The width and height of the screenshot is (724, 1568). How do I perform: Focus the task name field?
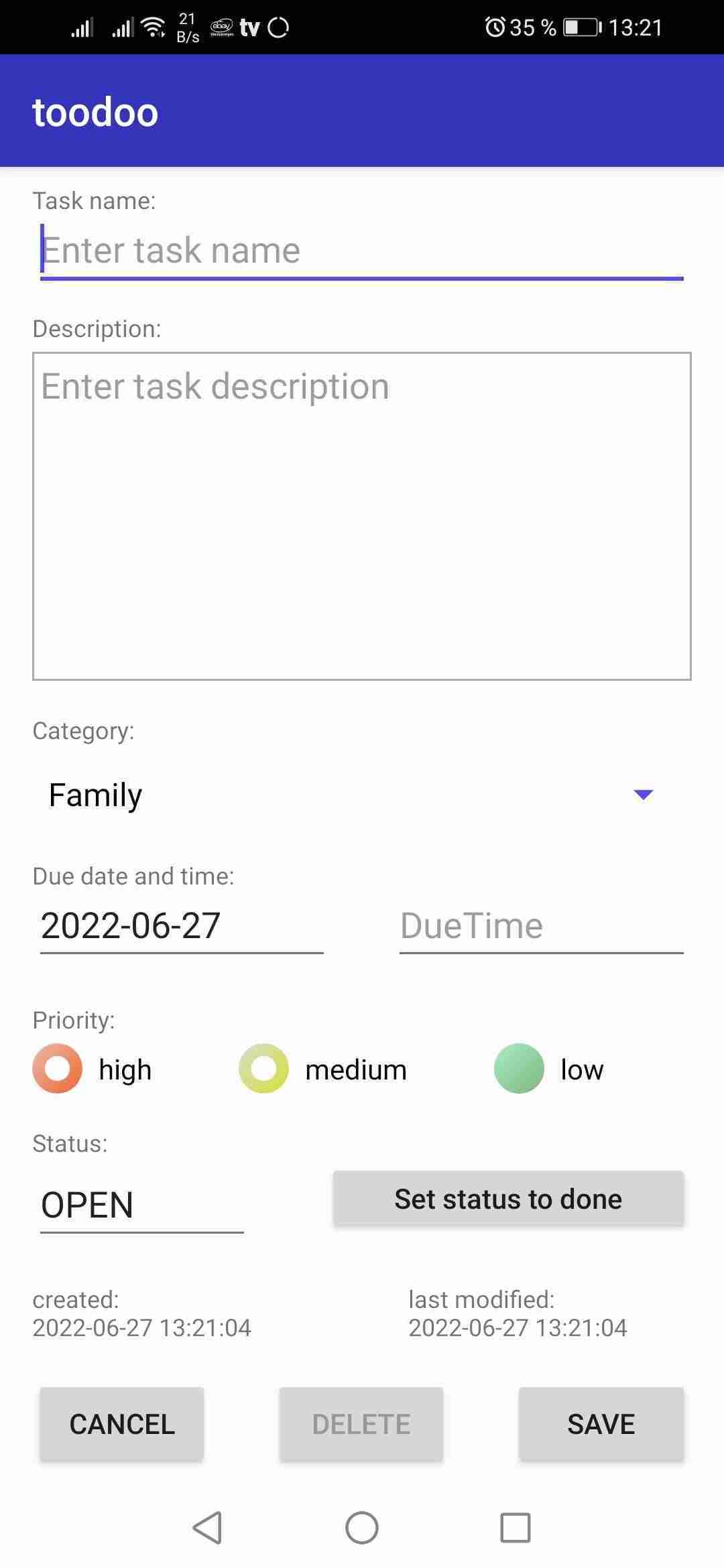pos(361,251)
